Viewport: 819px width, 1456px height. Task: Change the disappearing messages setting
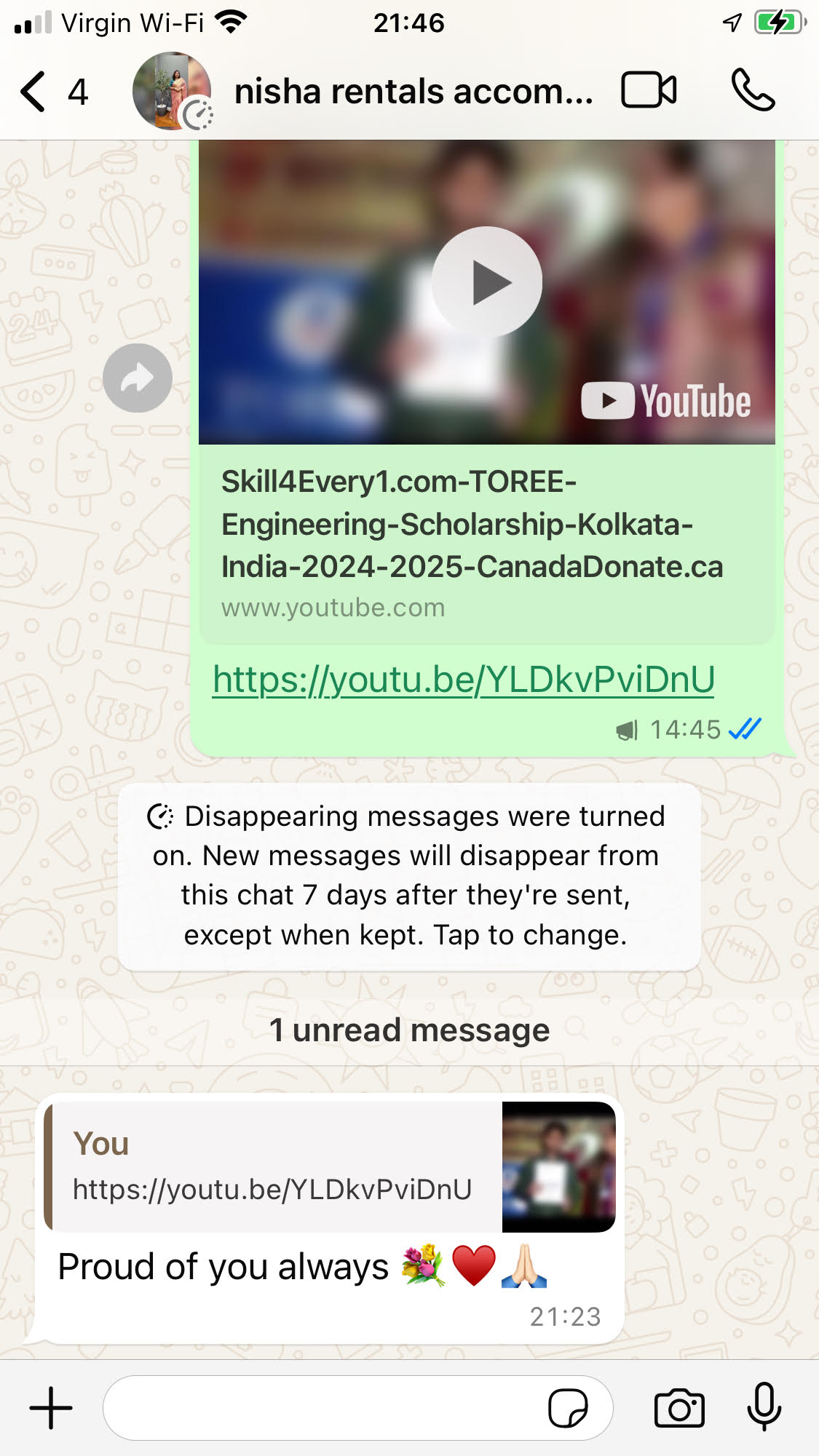[x=409, y=876]
